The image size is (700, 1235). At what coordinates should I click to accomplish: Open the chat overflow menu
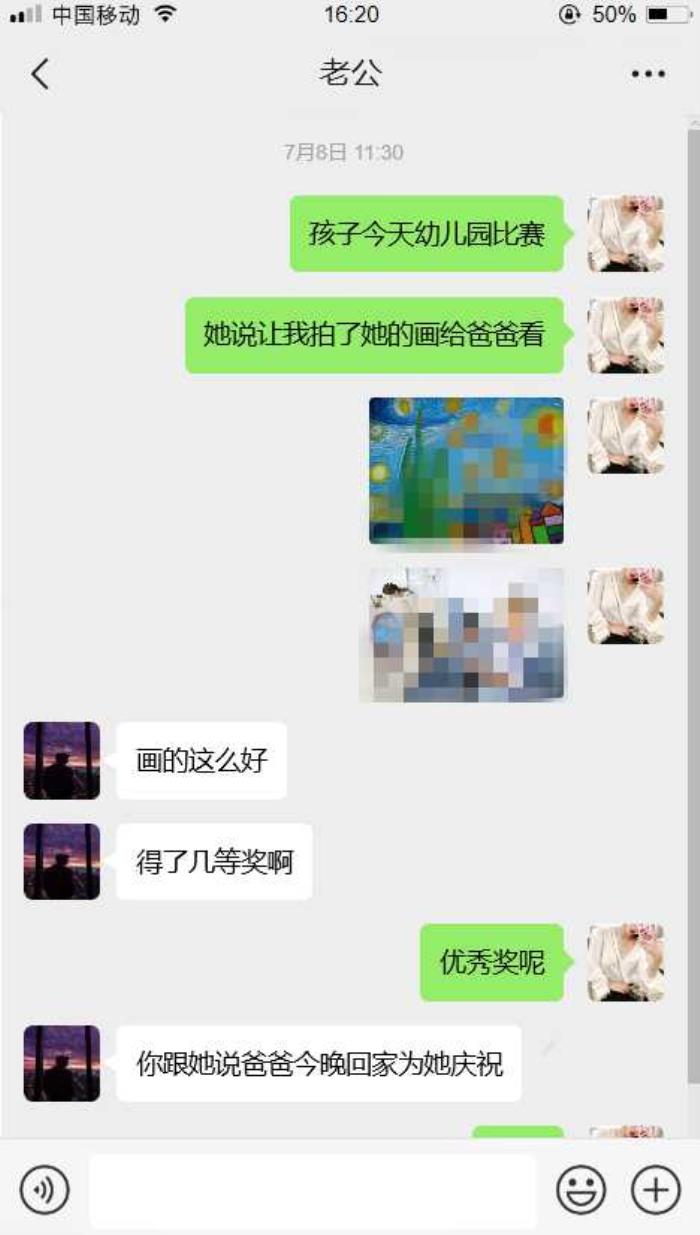click(648, 74)
